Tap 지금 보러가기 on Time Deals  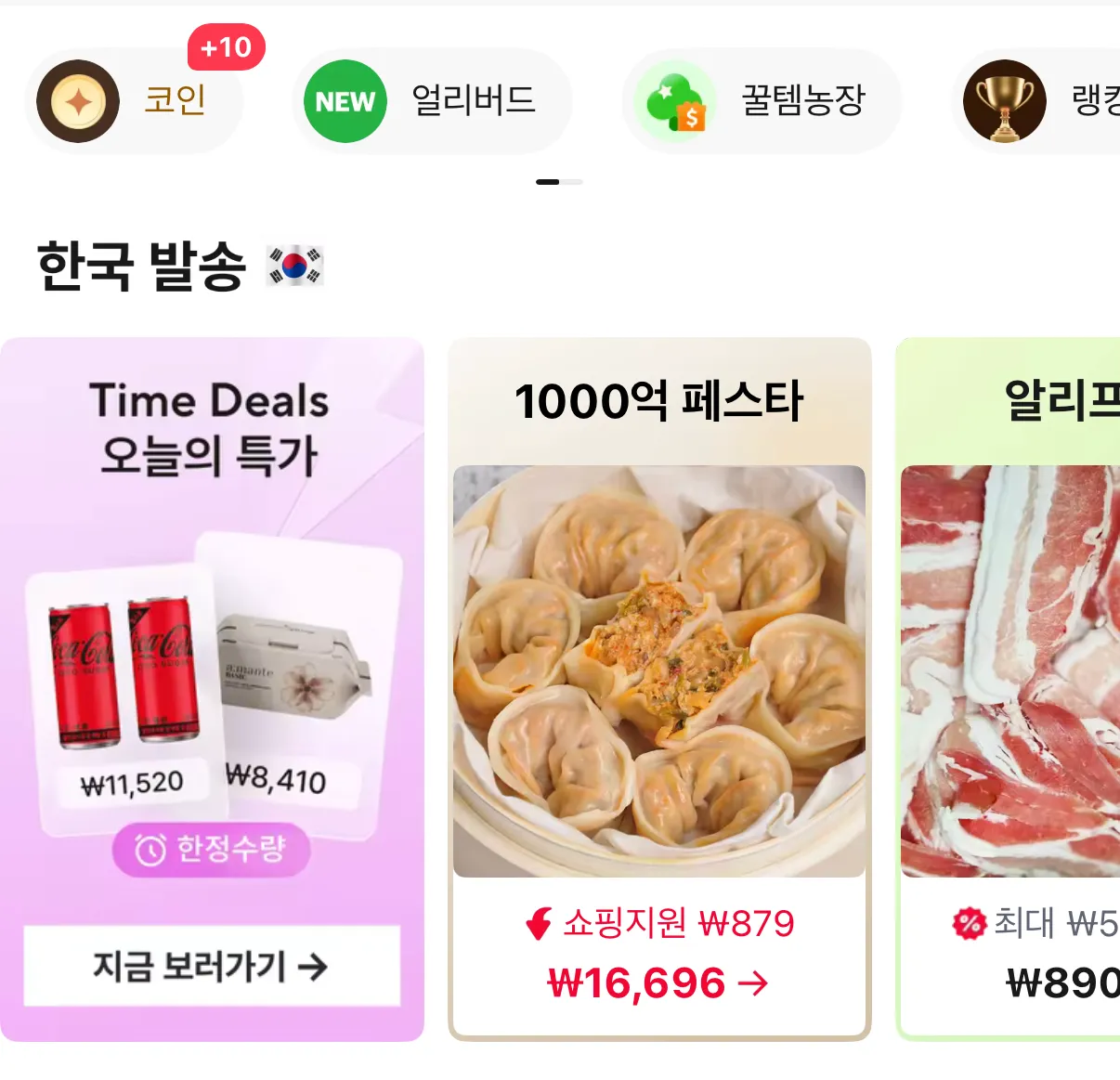click(212, 966)
